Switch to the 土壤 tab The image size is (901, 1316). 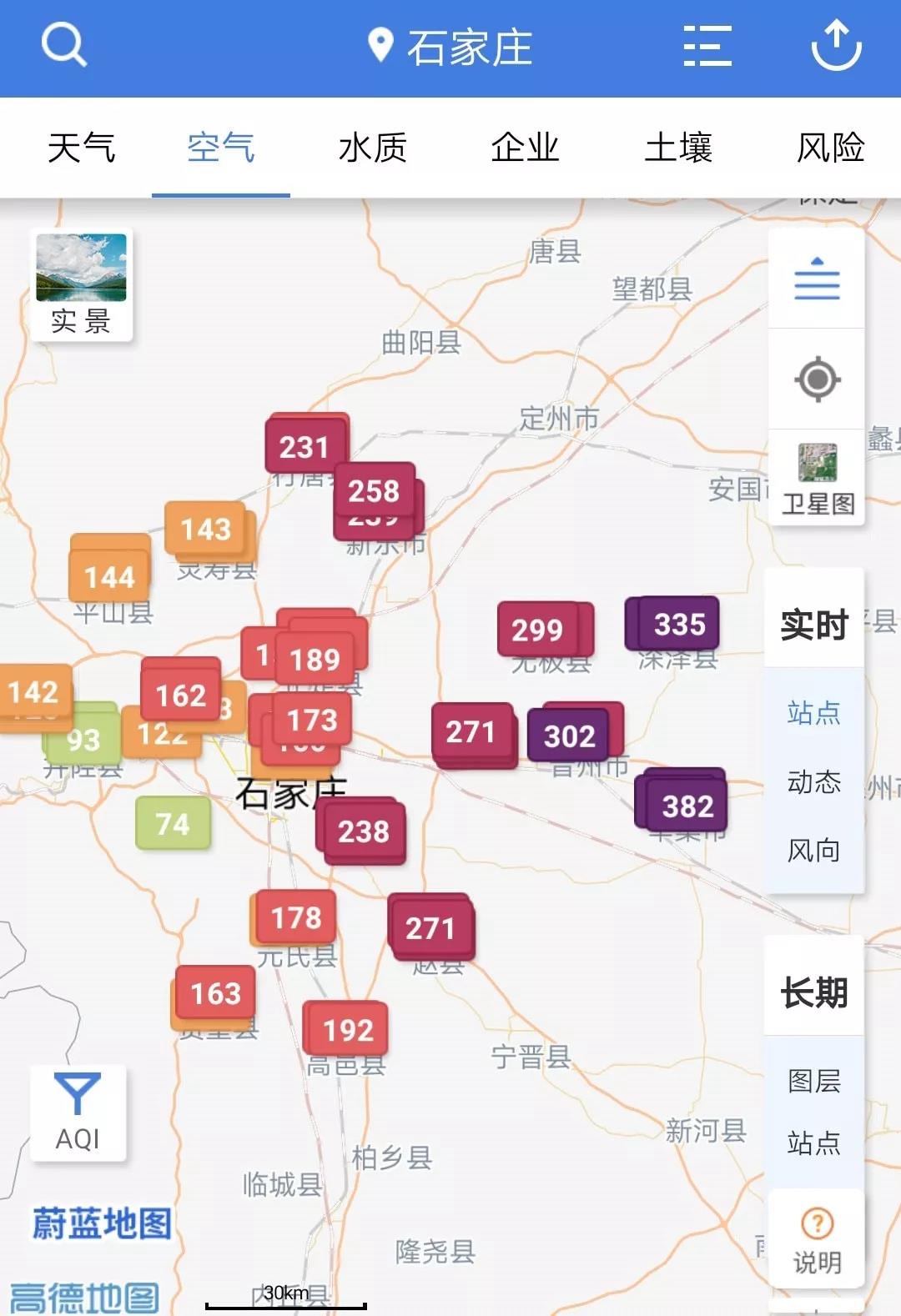678,148
